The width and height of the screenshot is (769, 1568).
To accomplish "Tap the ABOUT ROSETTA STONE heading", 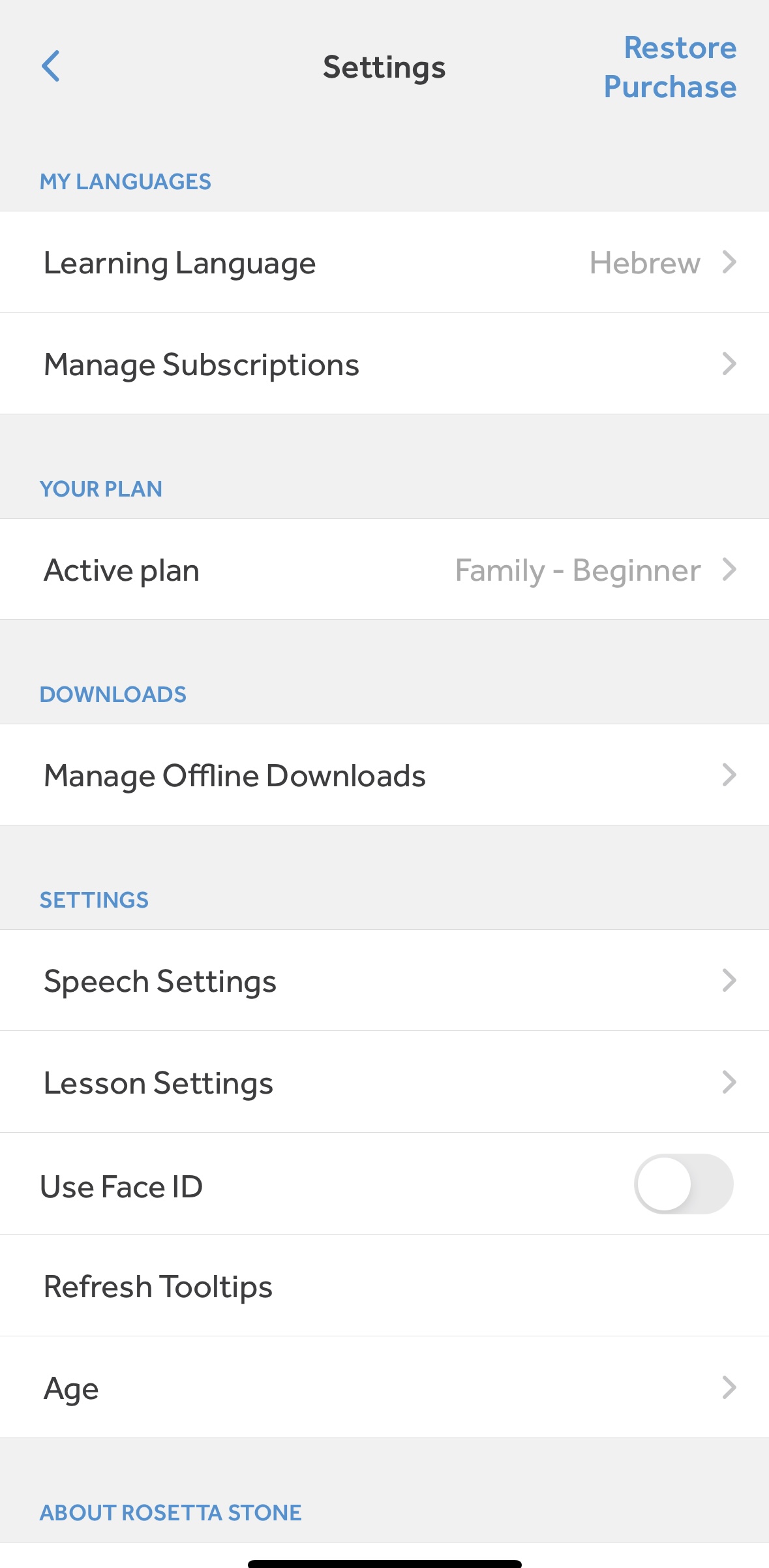I will tap(171, 1512).
